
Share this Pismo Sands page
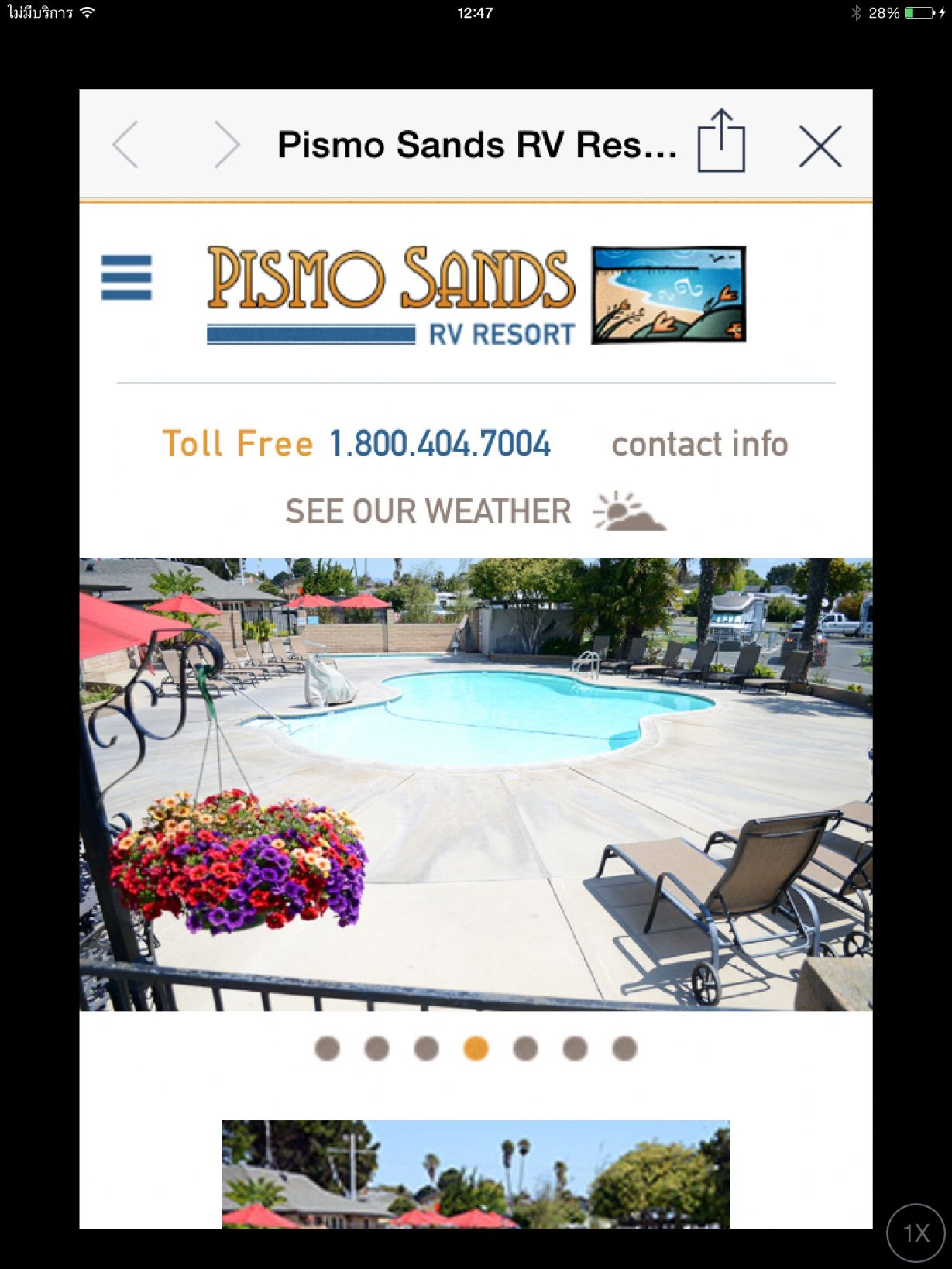(720, 142)
